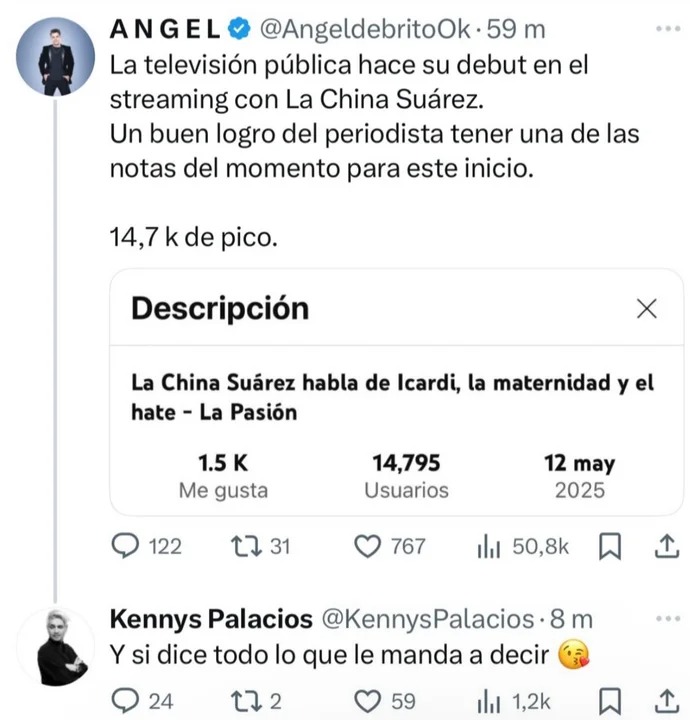Like Kennys Palacios's reply
Image resolution: width=690 pixels, height=720 pixels.
coord(370,701)
